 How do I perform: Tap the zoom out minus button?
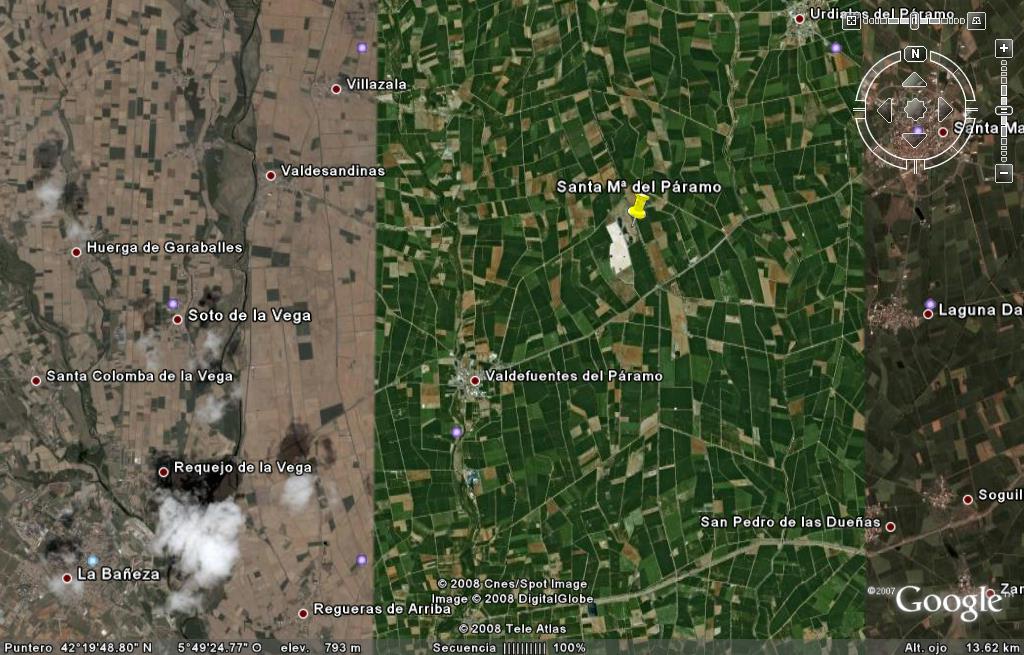coord(1004,174)
